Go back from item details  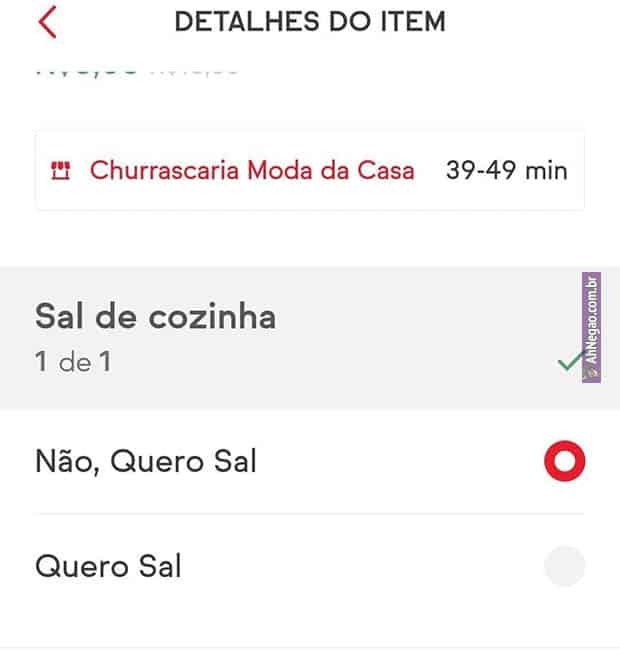click(x=47, y=22)
